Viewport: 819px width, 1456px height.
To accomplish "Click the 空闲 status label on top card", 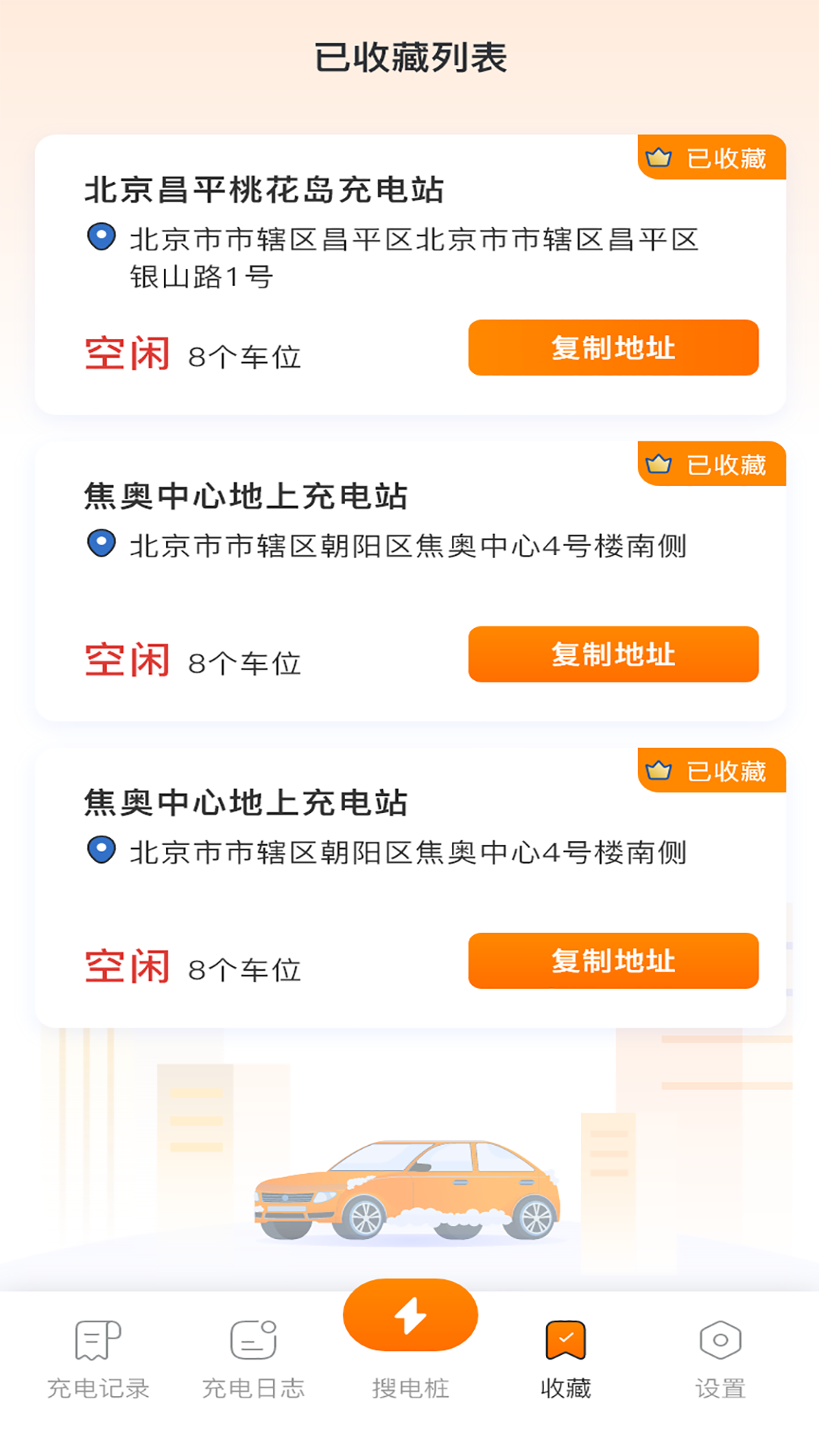I will 127,351.
